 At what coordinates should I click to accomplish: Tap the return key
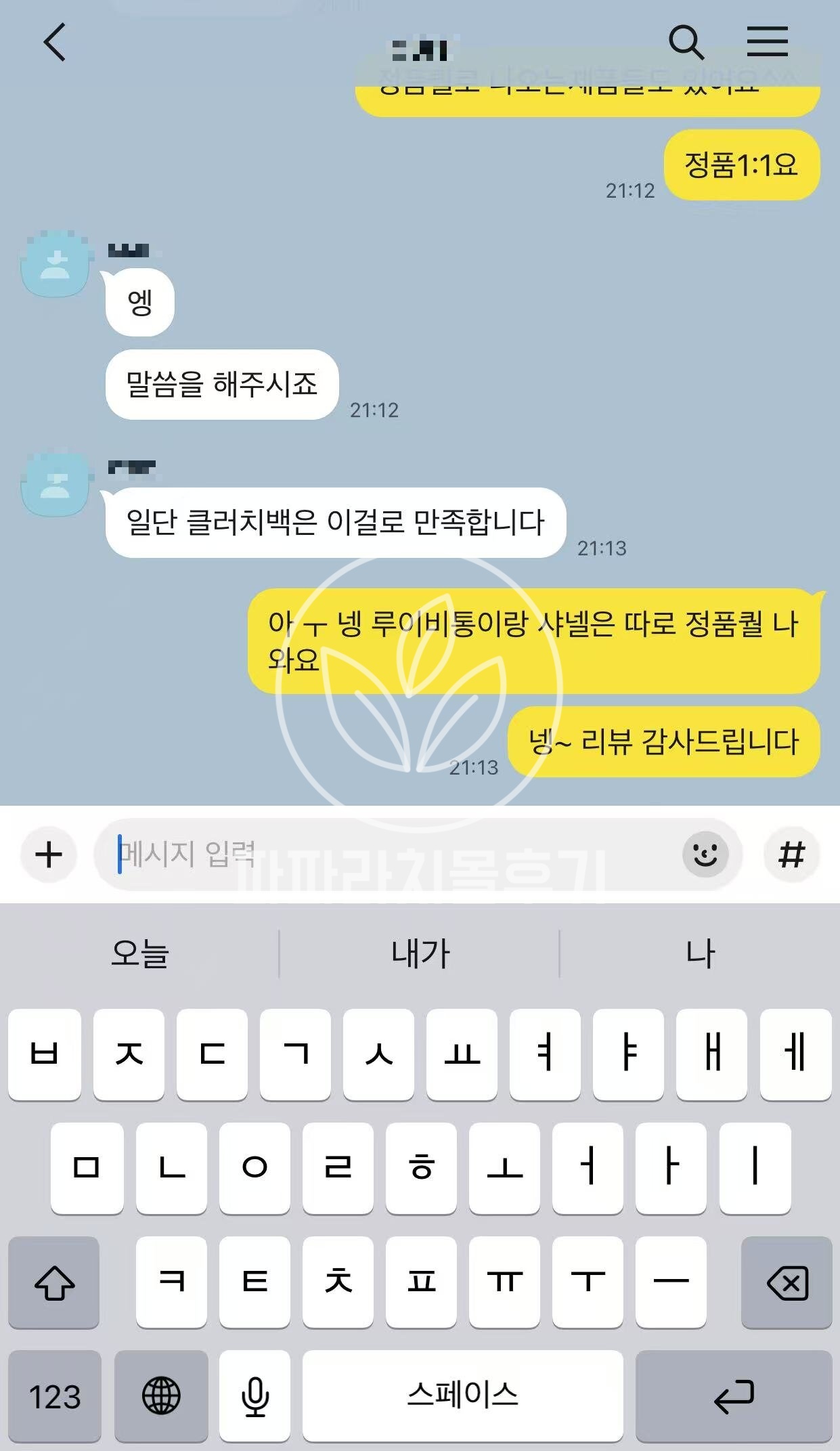coord(734,1396)
